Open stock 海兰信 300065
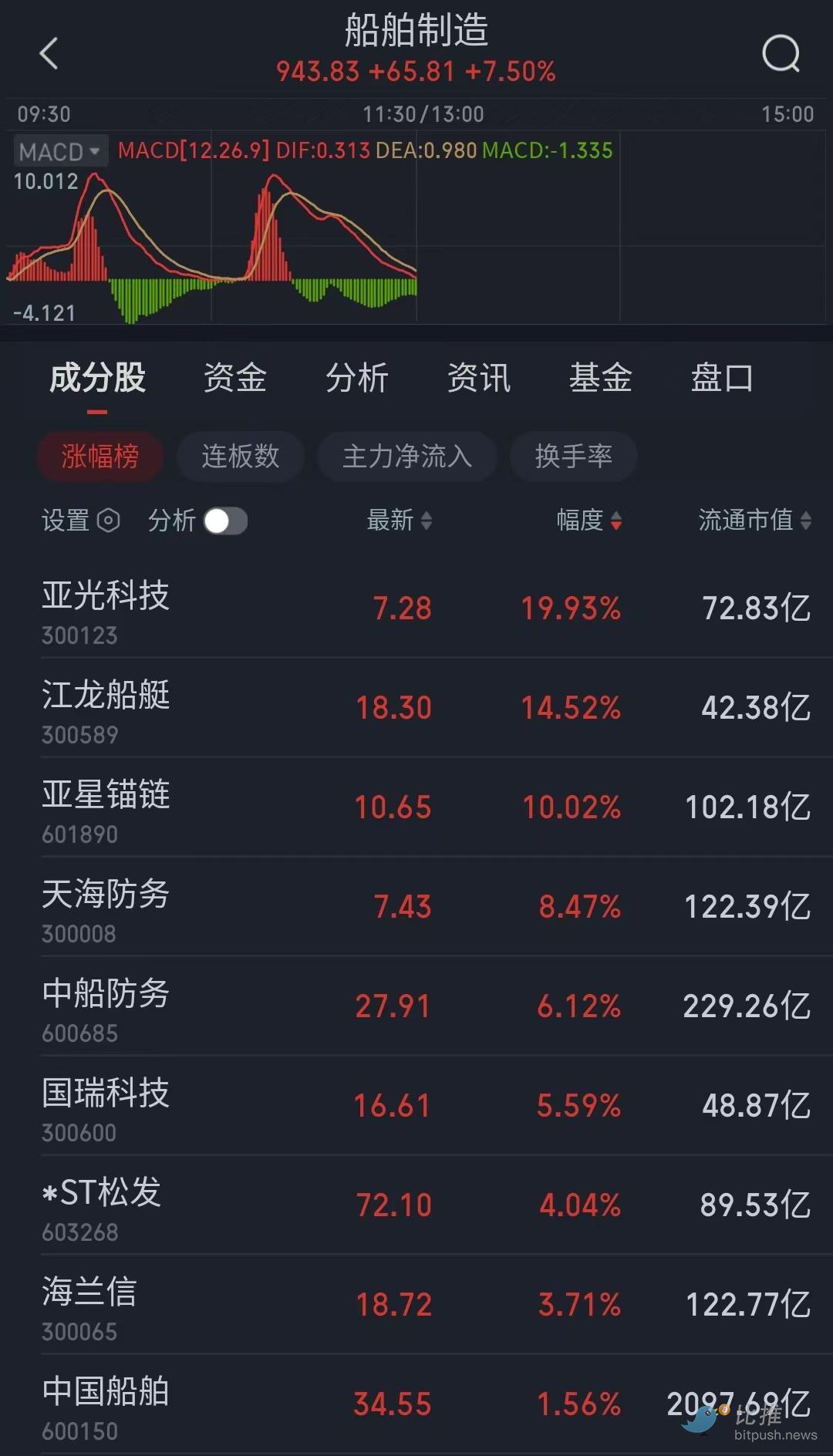The height and width of the screenshot is (1456, 833). (89, 1306)
